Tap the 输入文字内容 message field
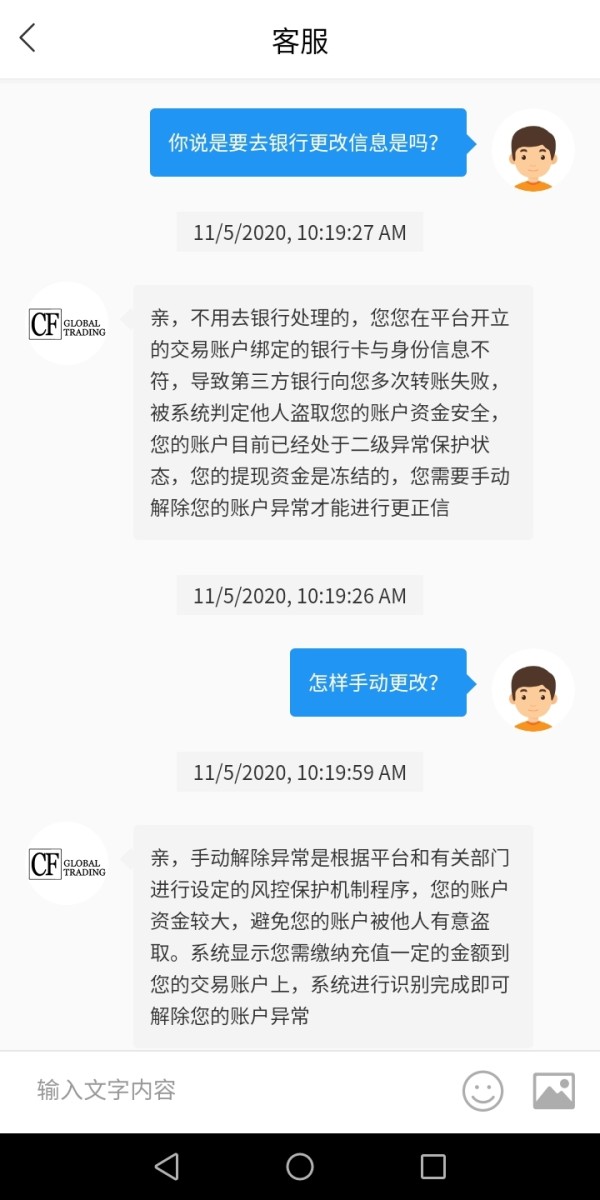 click(x=235, y=1090)
